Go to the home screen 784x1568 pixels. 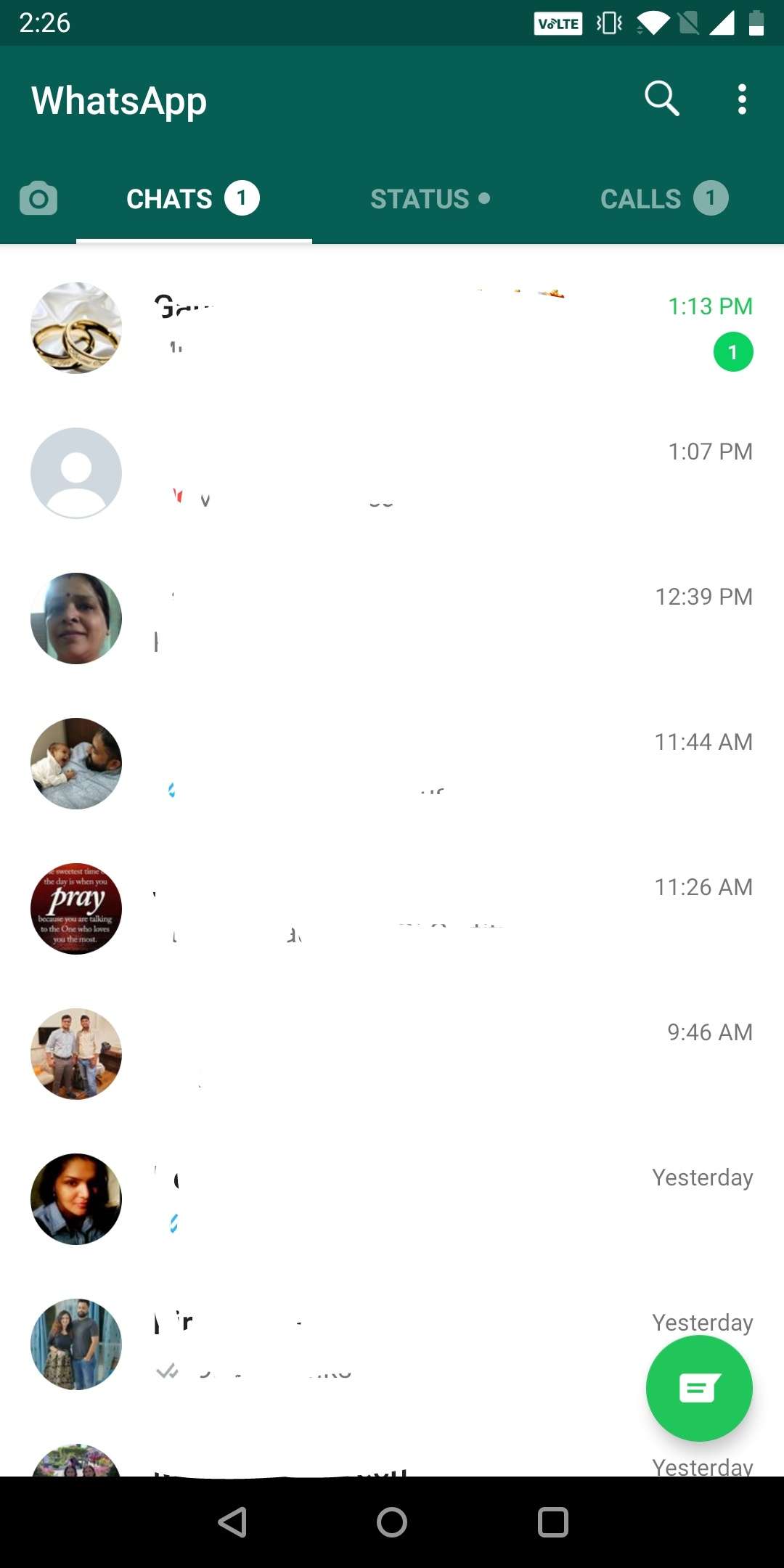coord(392,1522)
